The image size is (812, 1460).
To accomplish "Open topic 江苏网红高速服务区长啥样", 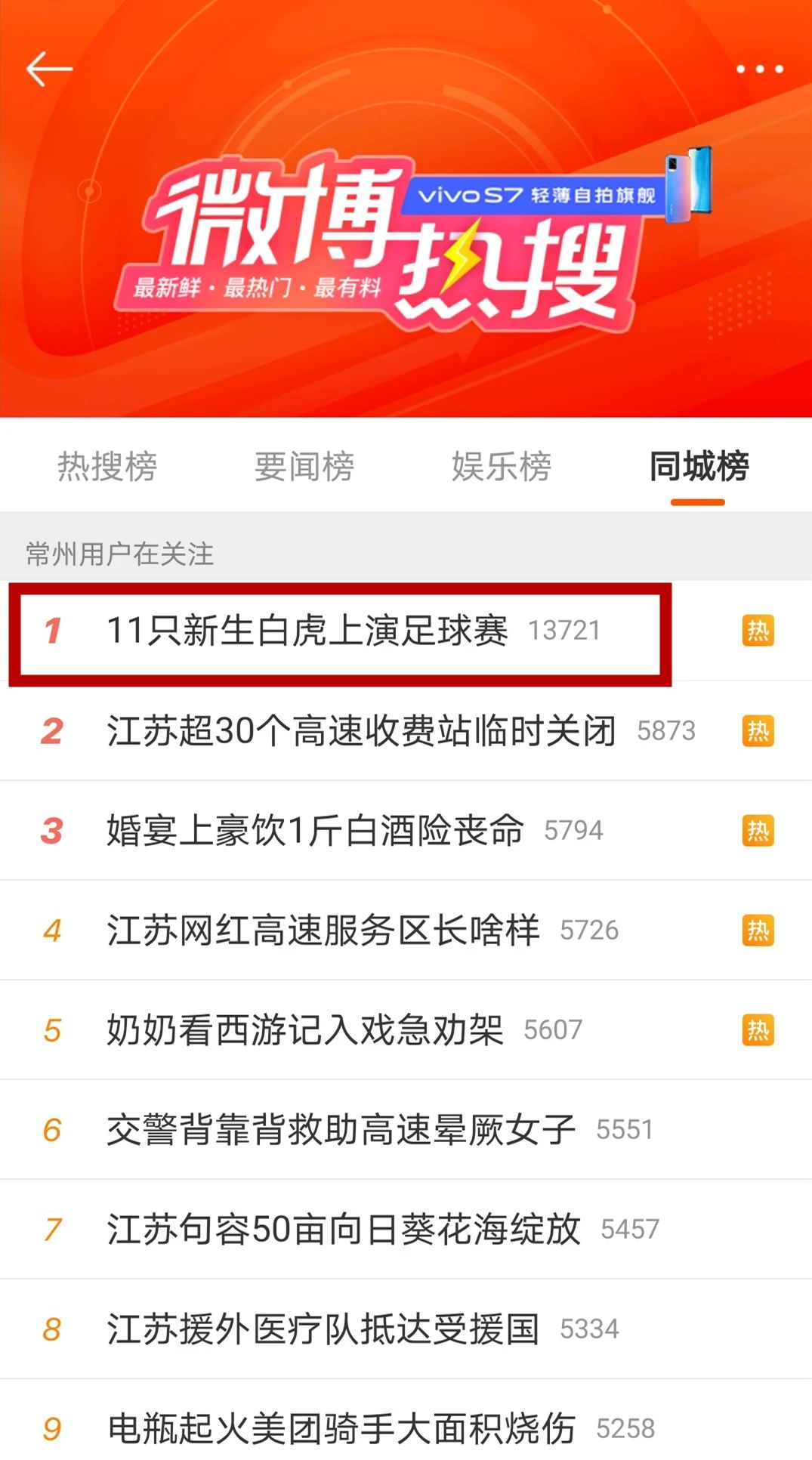I will pos(323,931).
